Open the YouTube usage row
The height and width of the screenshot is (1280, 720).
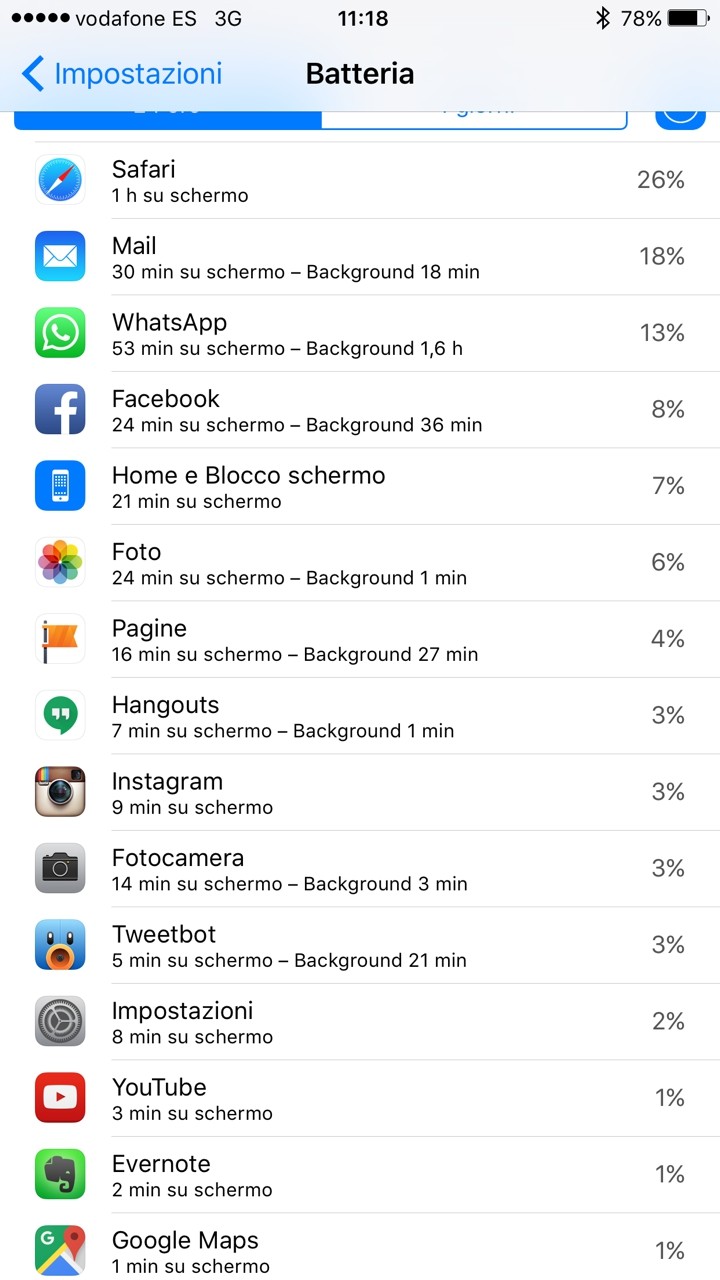(360, 1099)
